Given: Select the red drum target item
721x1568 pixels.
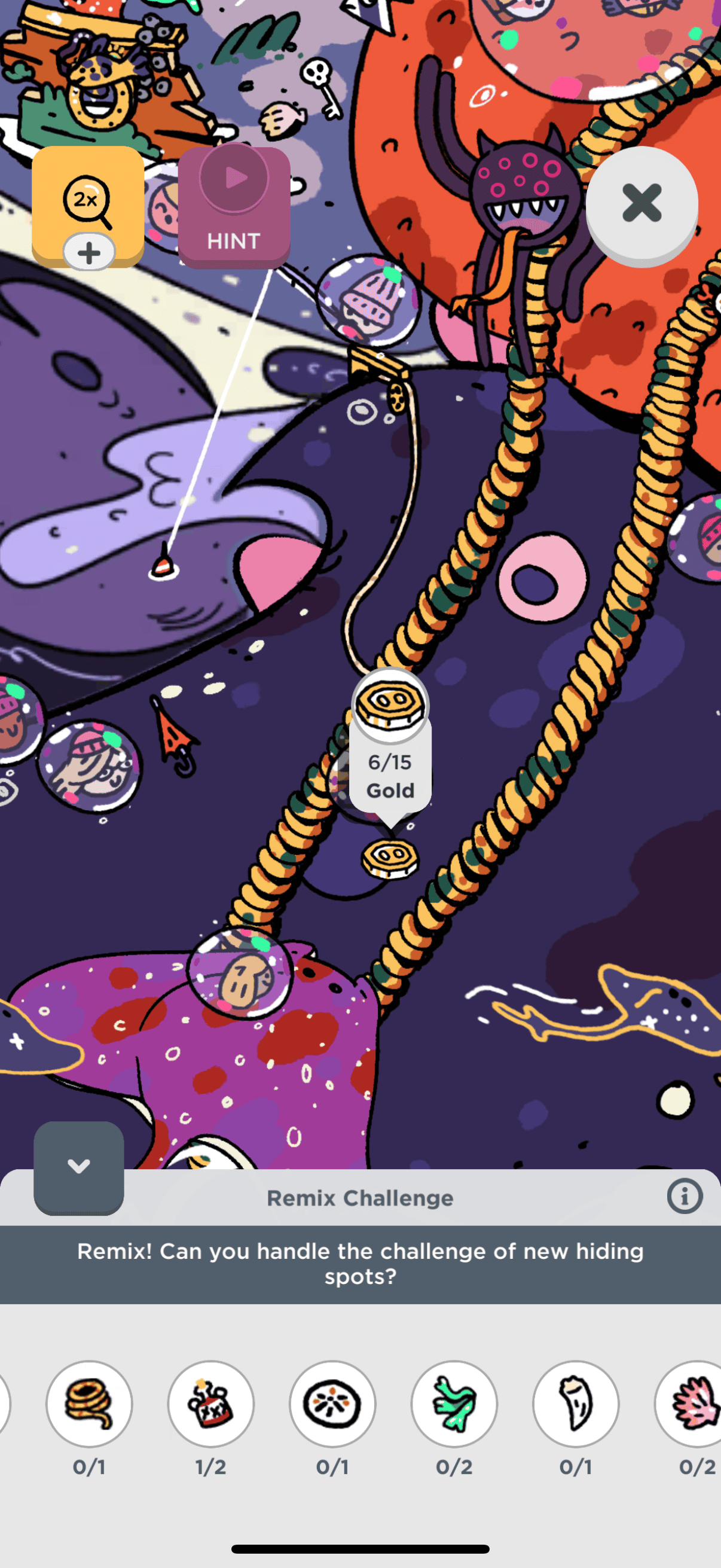Looking at the screenshot, I should [210, 1403].
